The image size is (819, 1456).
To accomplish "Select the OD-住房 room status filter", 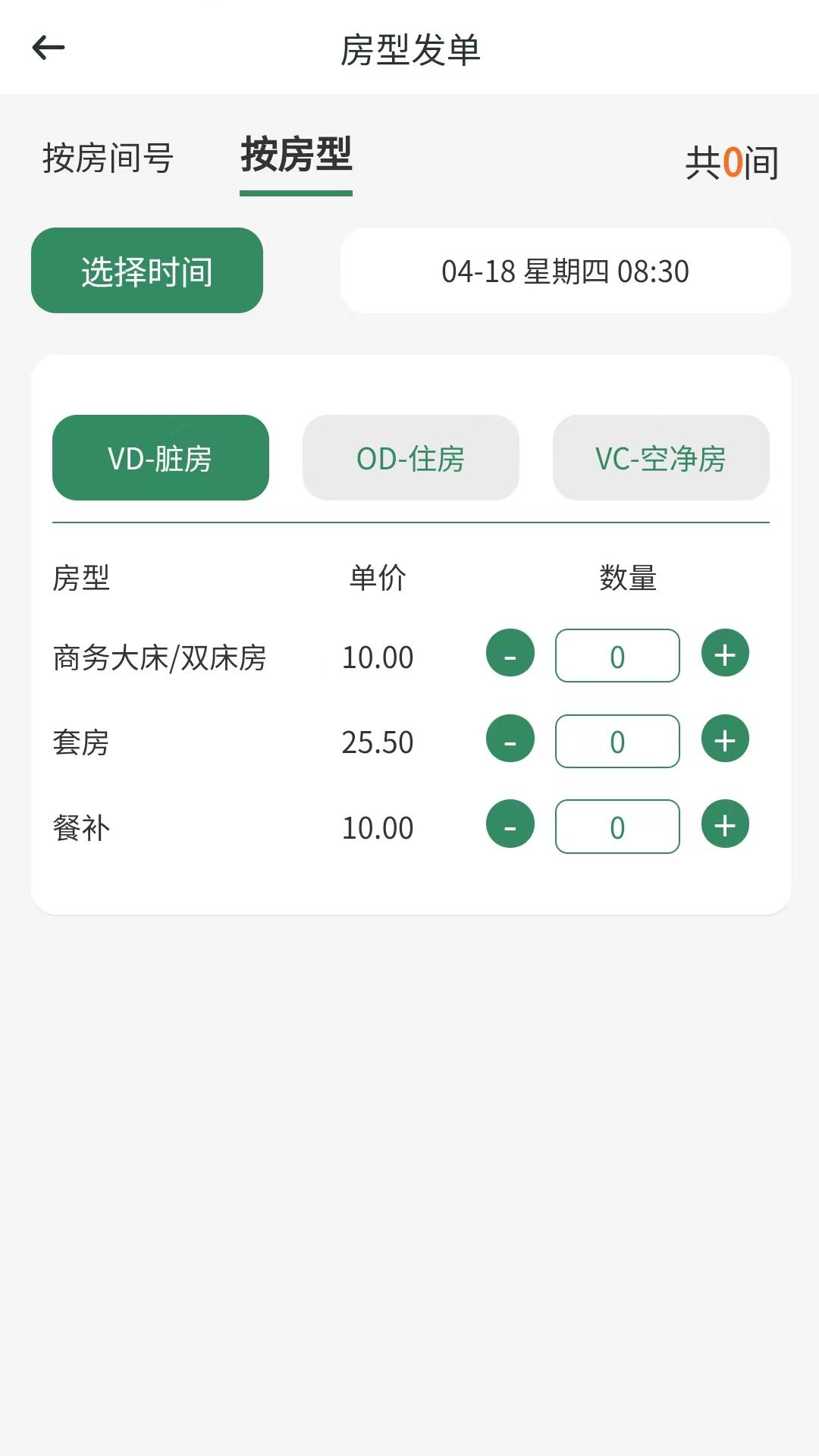I will click(x=410, y=457).
